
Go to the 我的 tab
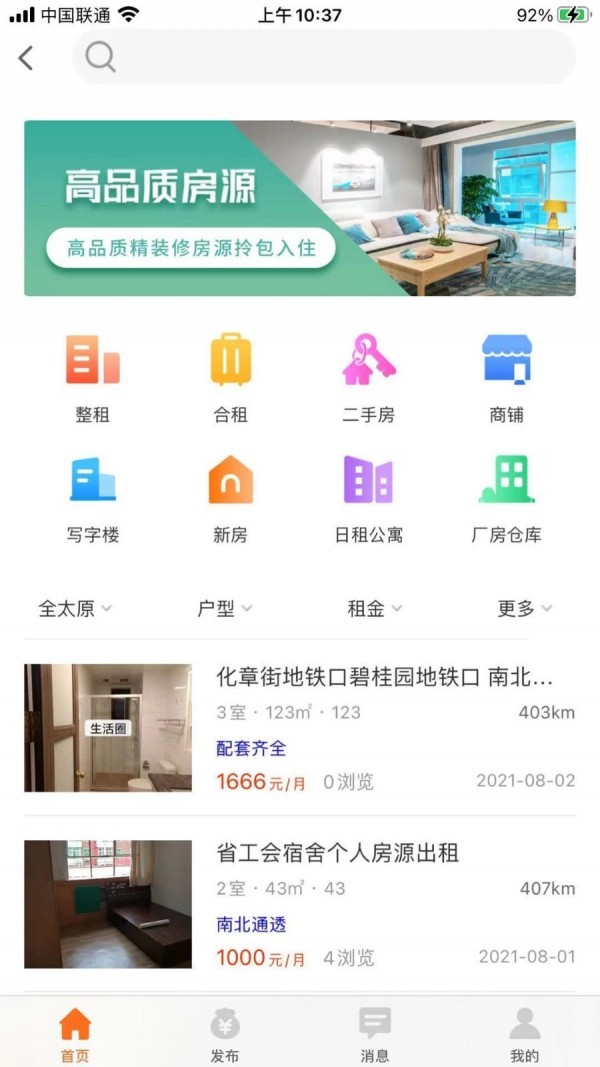[x=524, y=1034]
